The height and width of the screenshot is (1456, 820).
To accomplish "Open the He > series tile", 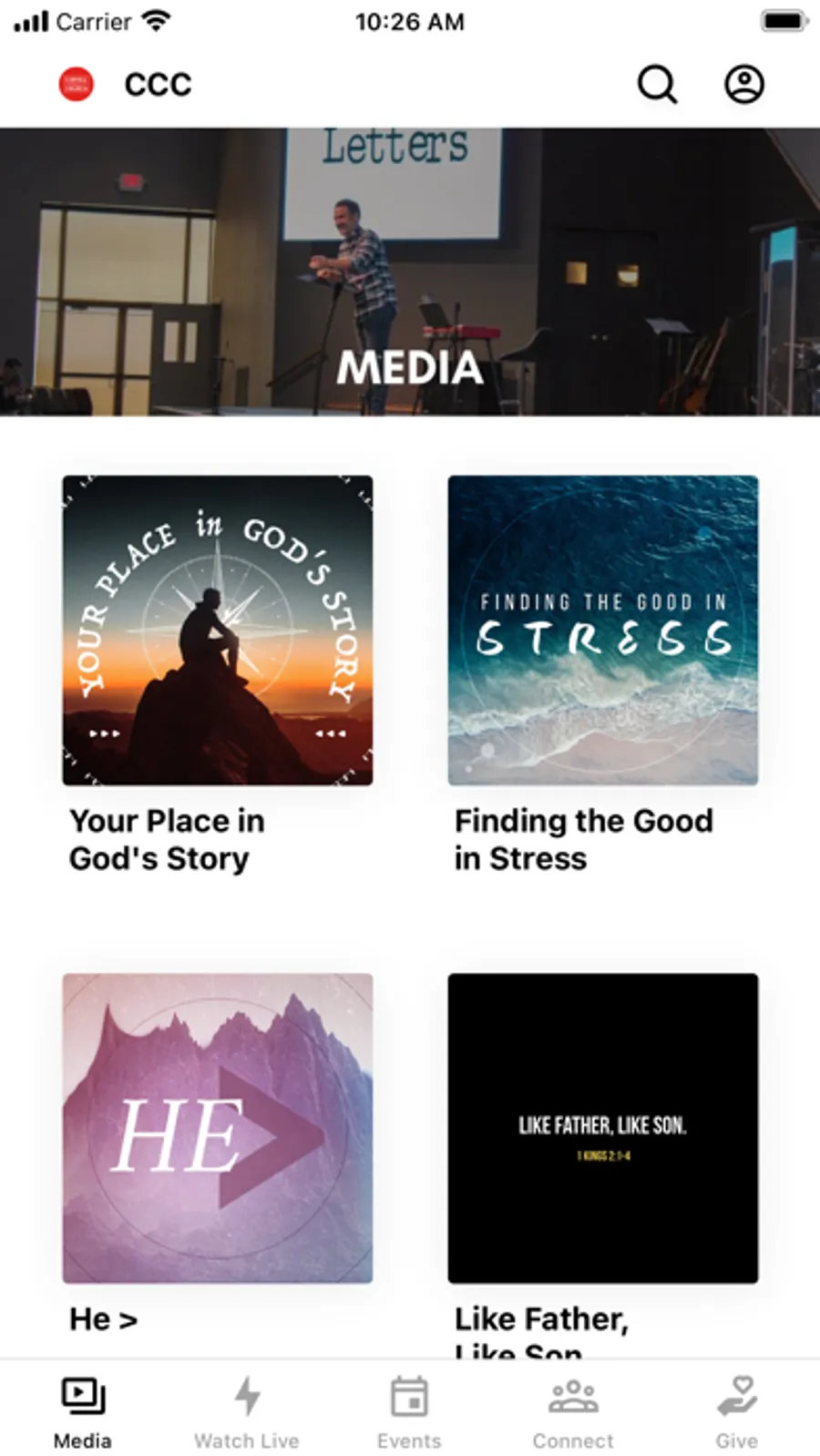I will click(x=218, y=1128).
